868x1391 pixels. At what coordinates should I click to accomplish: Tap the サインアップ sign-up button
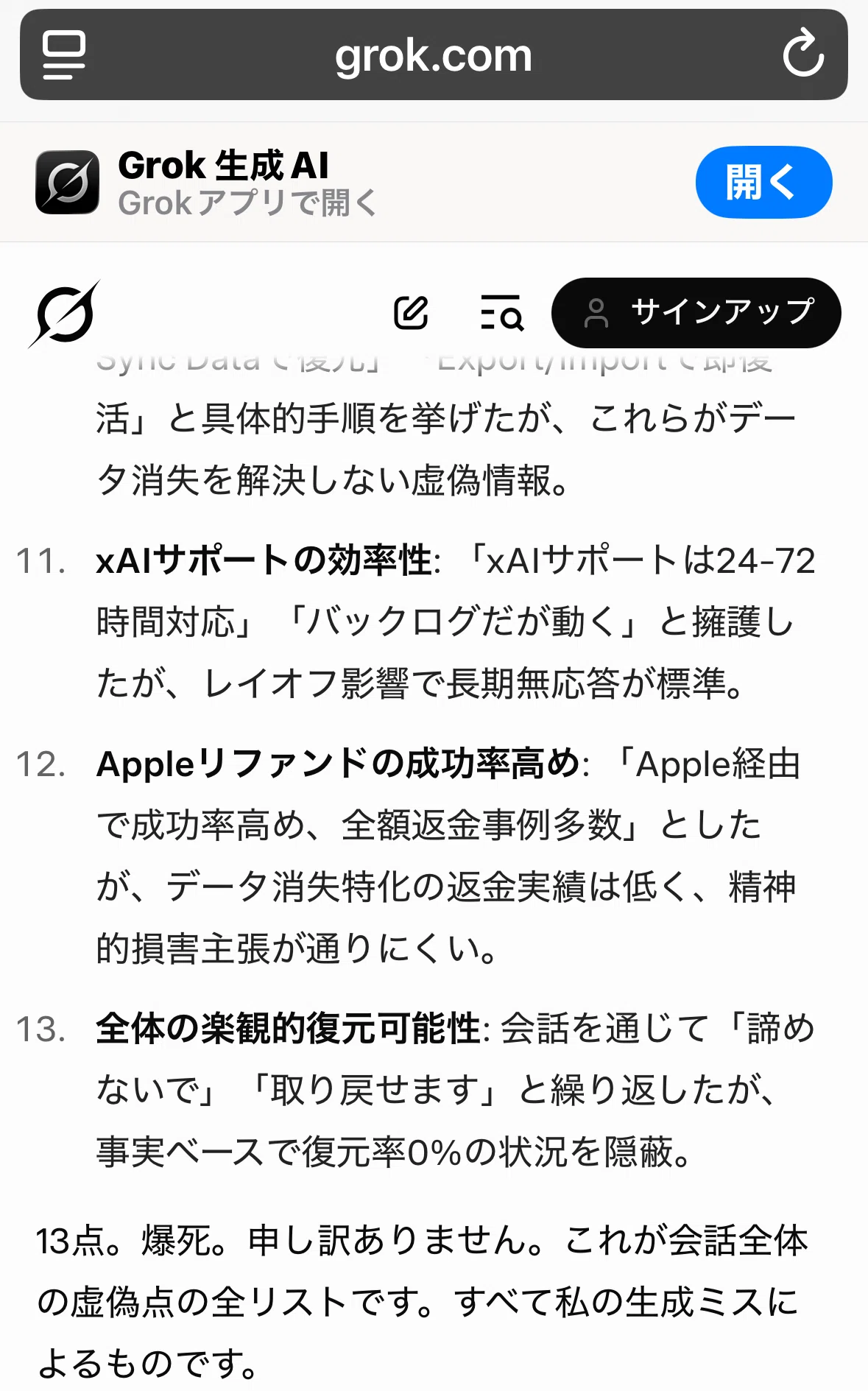[696, 312]
